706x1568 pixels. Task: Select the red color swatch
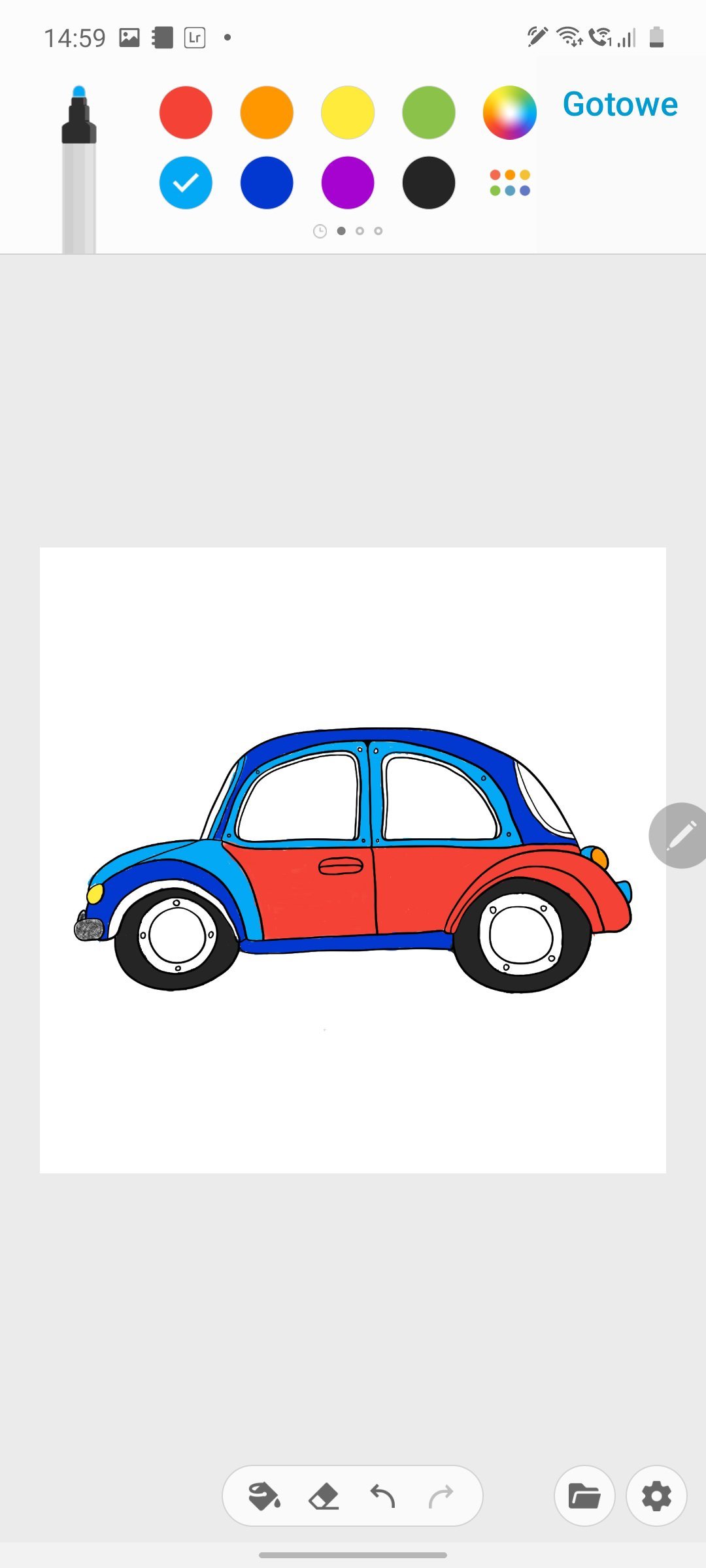click(x=186, y=112)
